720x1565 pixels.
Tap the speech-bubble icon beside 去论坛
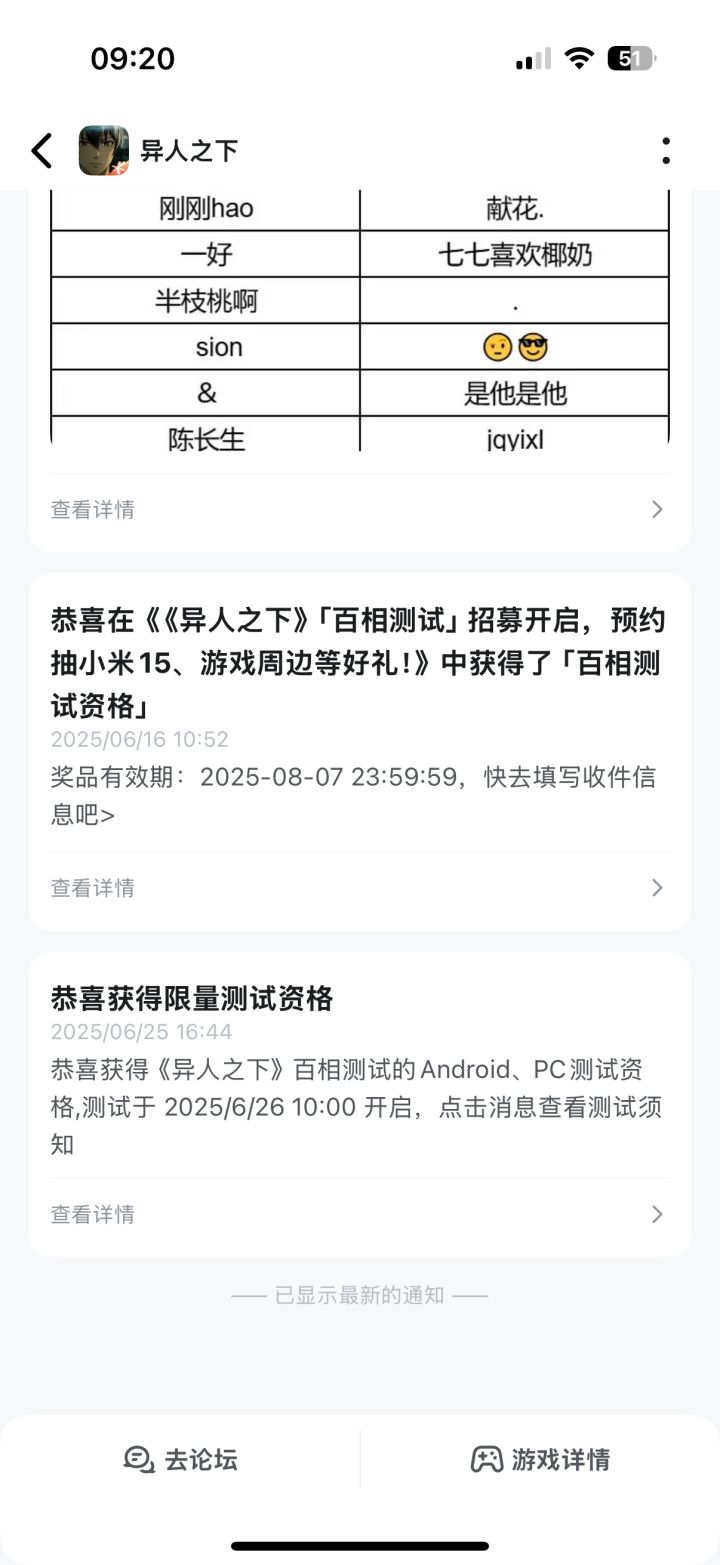136,1460
